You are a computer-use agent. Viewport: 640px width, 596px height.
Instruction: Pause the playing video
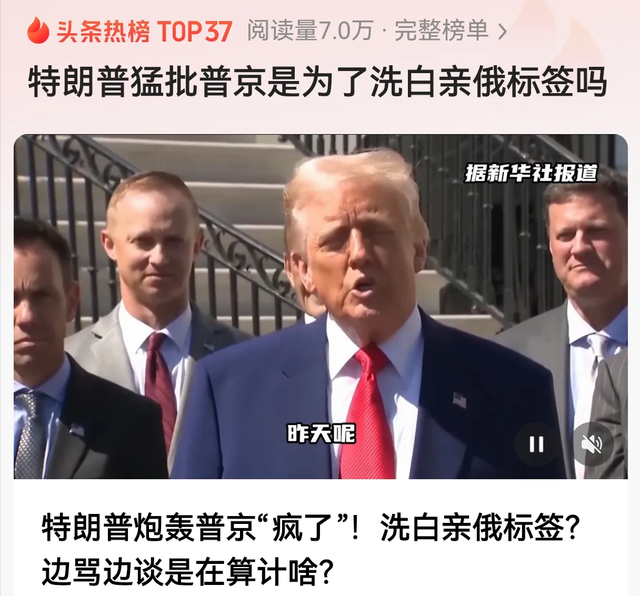click(536, 444)
